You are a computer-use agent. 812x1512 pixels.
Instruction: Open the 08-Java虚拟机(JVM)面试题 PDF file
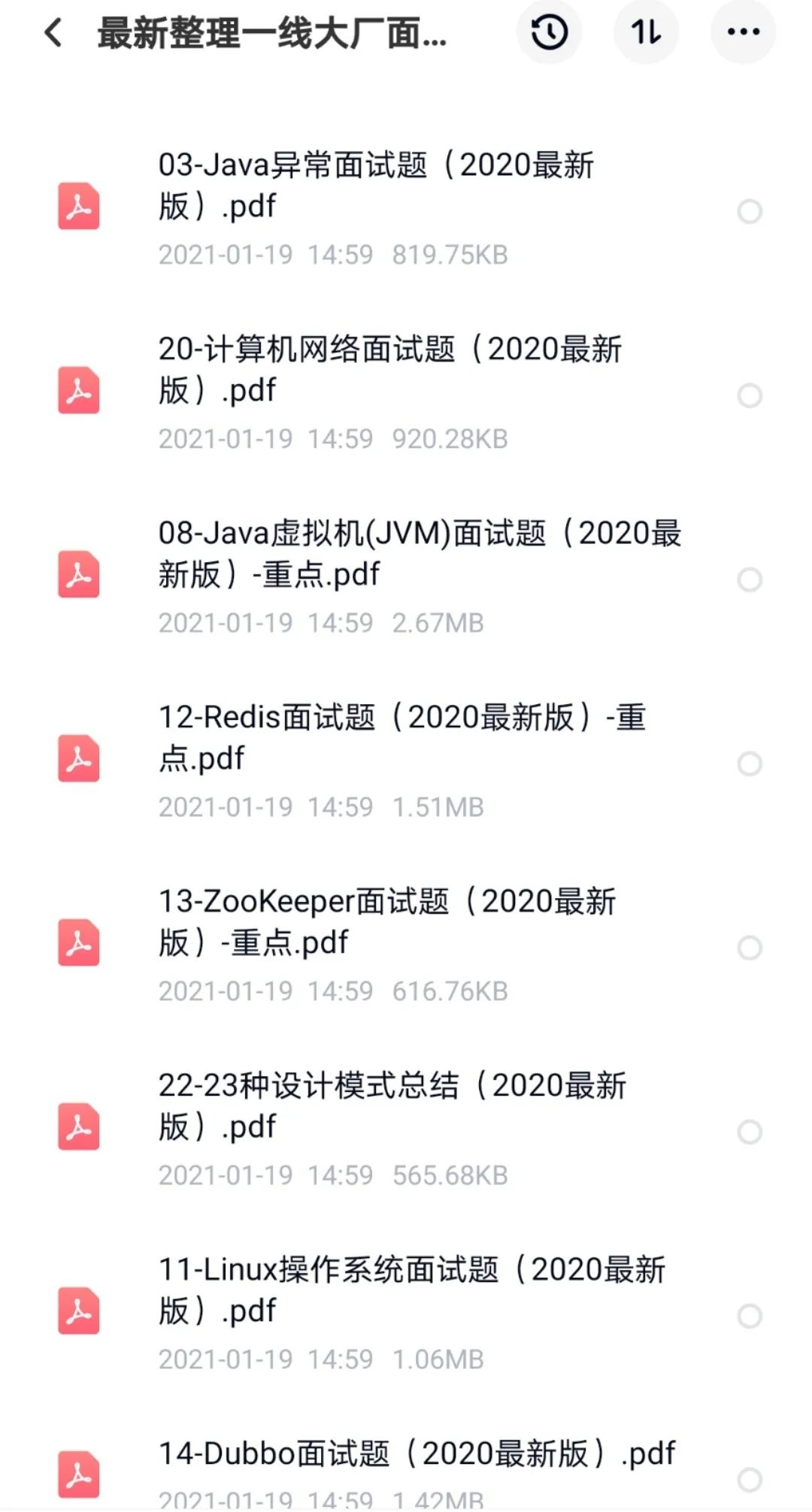pyautogui.click(x=419, y=553)
